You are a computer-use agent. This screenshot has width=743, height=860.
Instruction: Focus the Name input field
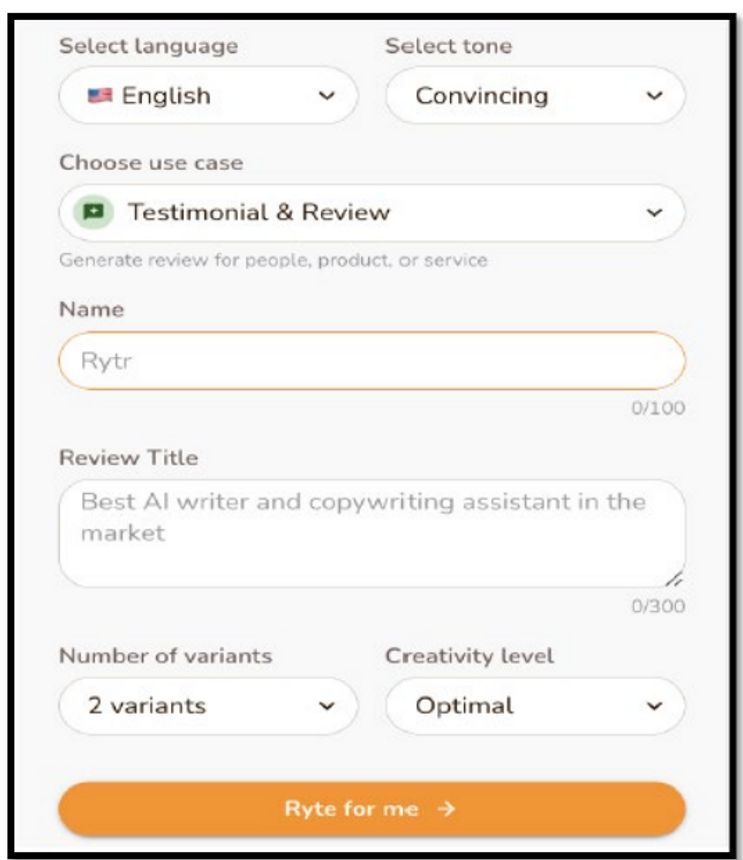click(371, 361)
